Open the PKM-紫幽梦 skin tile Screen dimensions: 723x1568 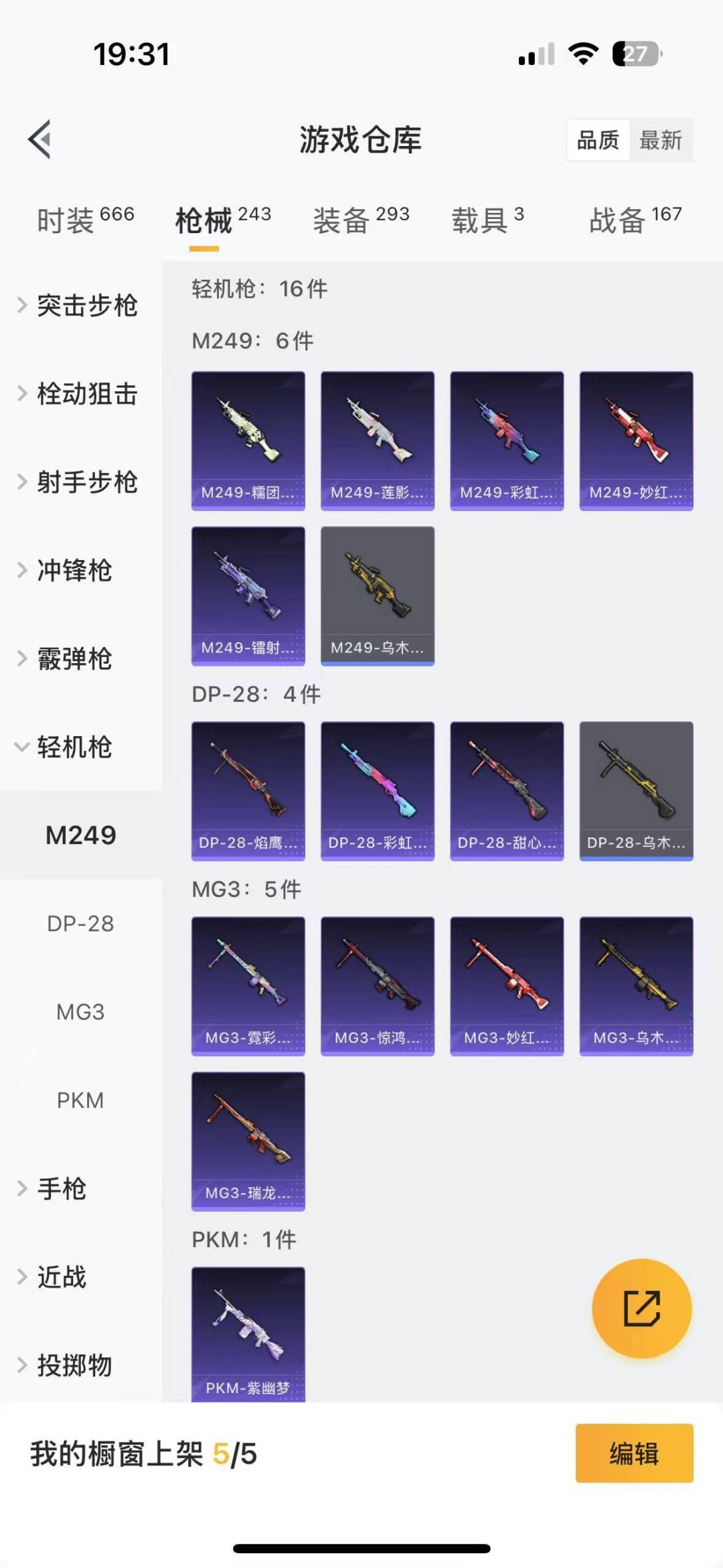[x=248, y=1334]
